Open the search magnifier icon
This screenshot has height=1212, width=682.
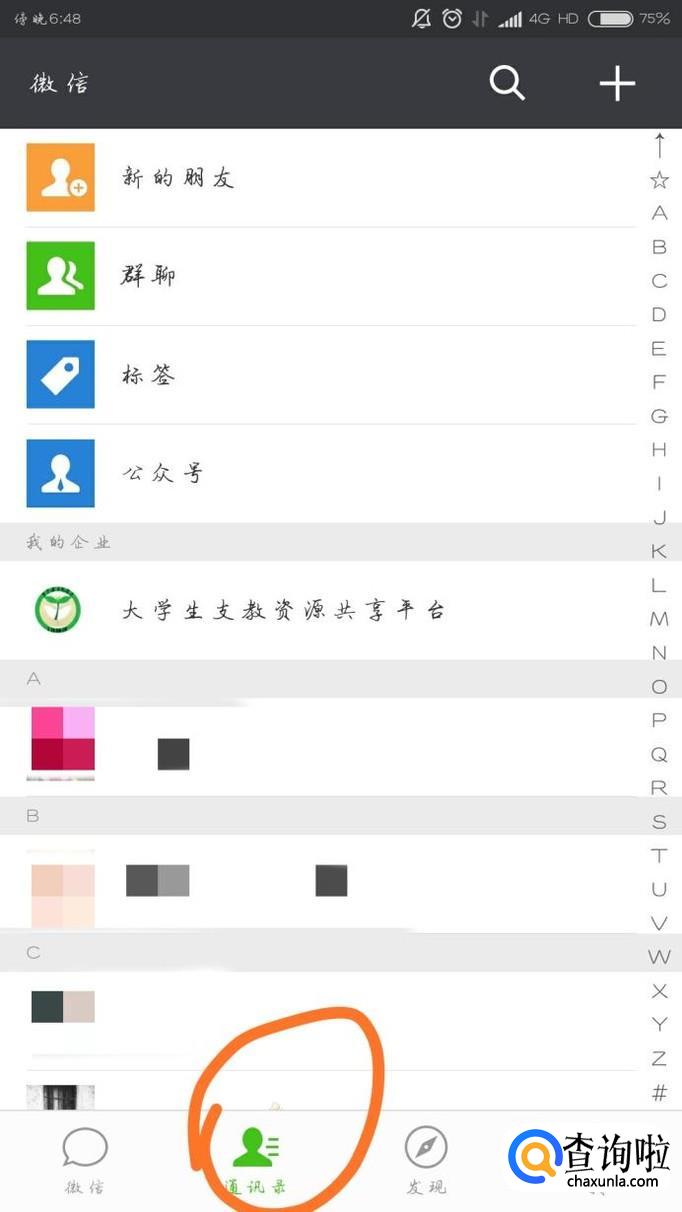coord(507,83)
